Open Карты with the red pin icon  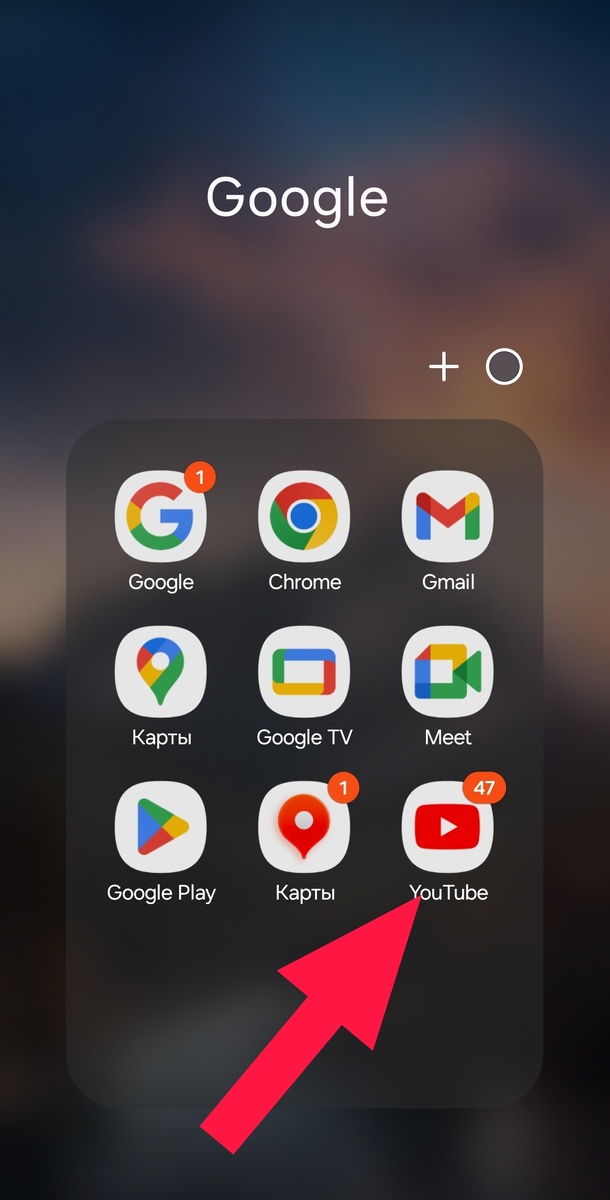click(x=304, y=827)
